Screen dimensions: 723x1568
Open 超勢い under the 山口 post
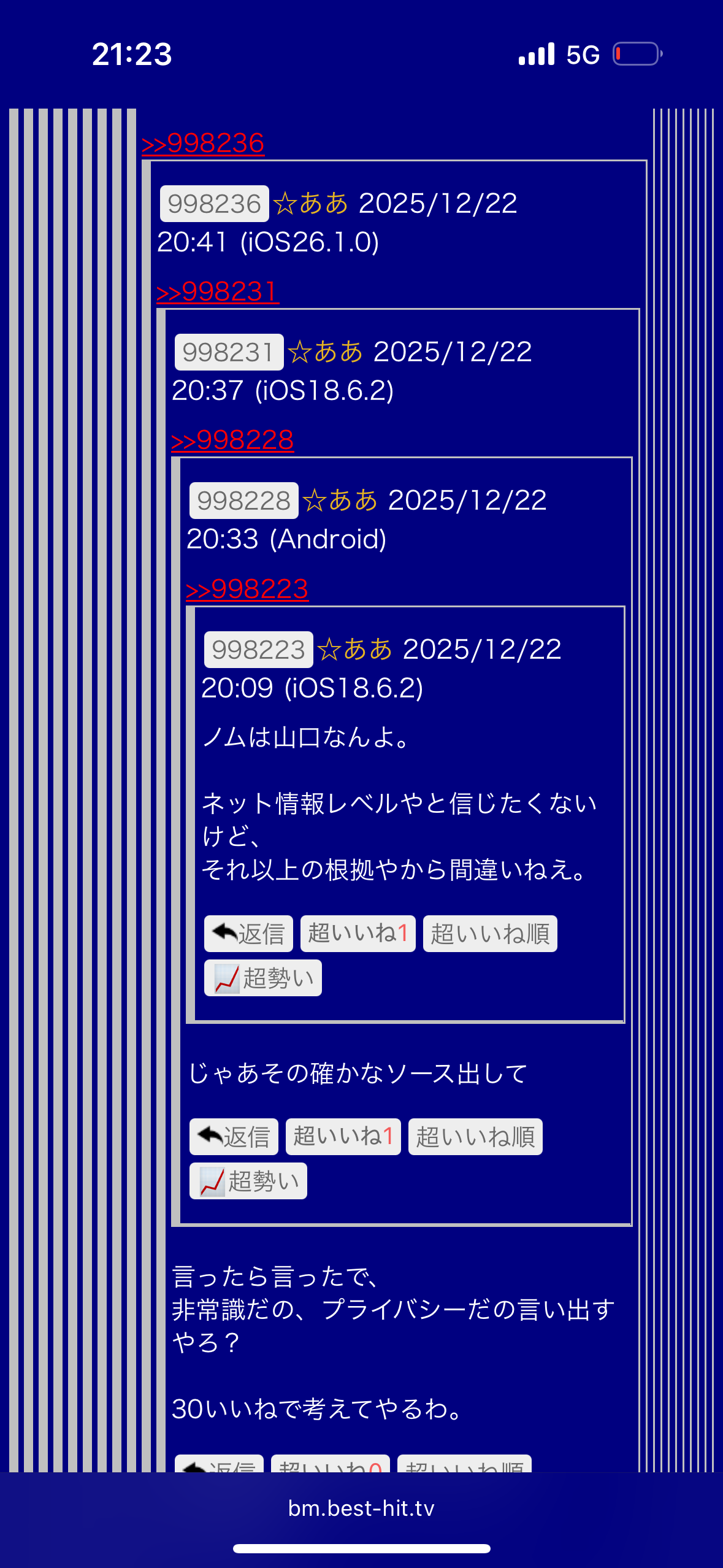[262, 978]
